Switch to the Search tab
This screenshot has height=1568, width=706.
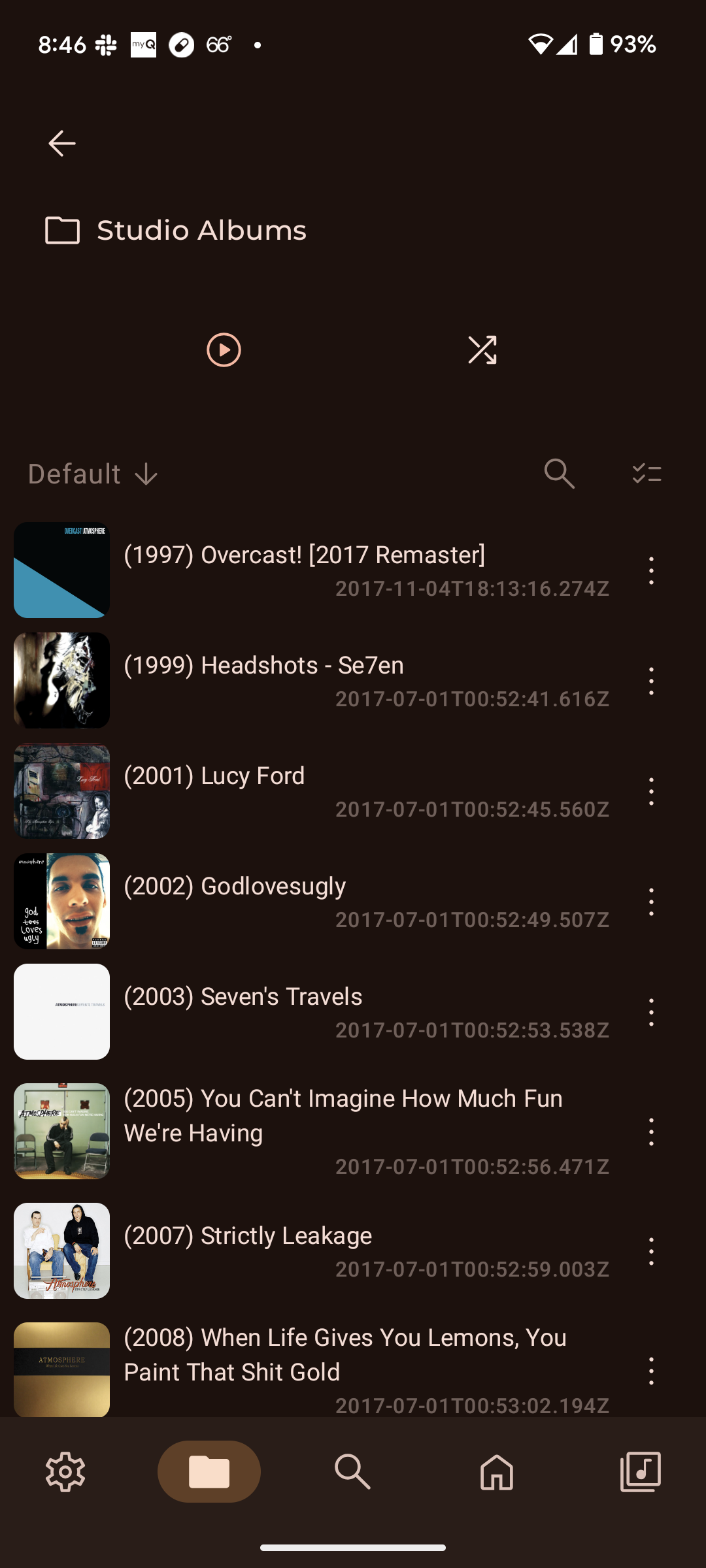click(353, 1472)
